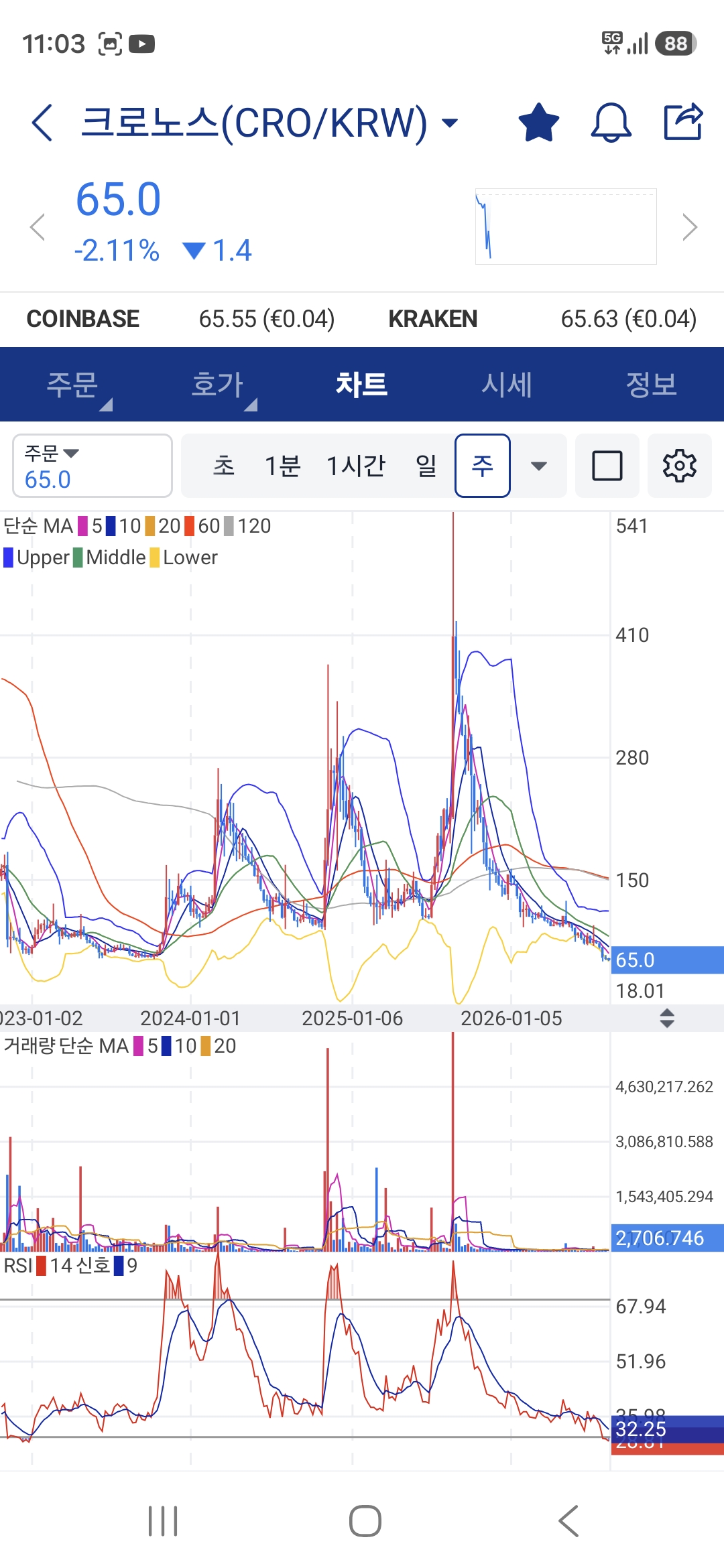Image resolution: width=724 pixels, height=1568 pixels.
Task: Open the mini price chart thumbnail
Action: pyautogui.click(x=566, y=226)
